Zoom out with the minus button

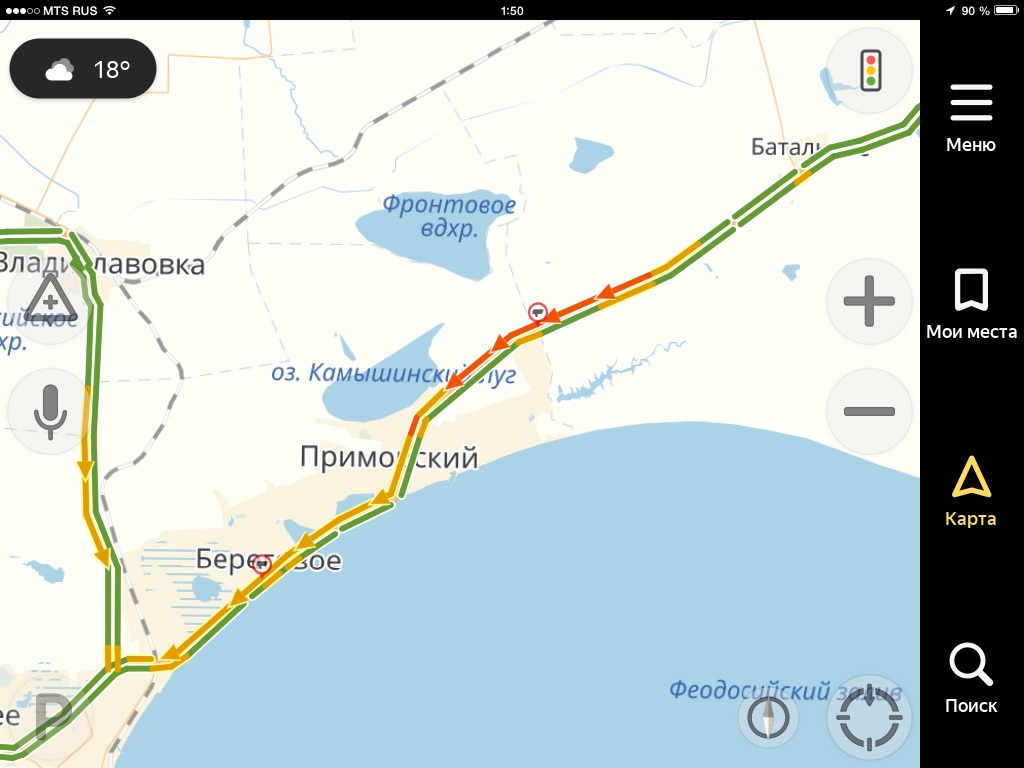(x=869, y=411)
